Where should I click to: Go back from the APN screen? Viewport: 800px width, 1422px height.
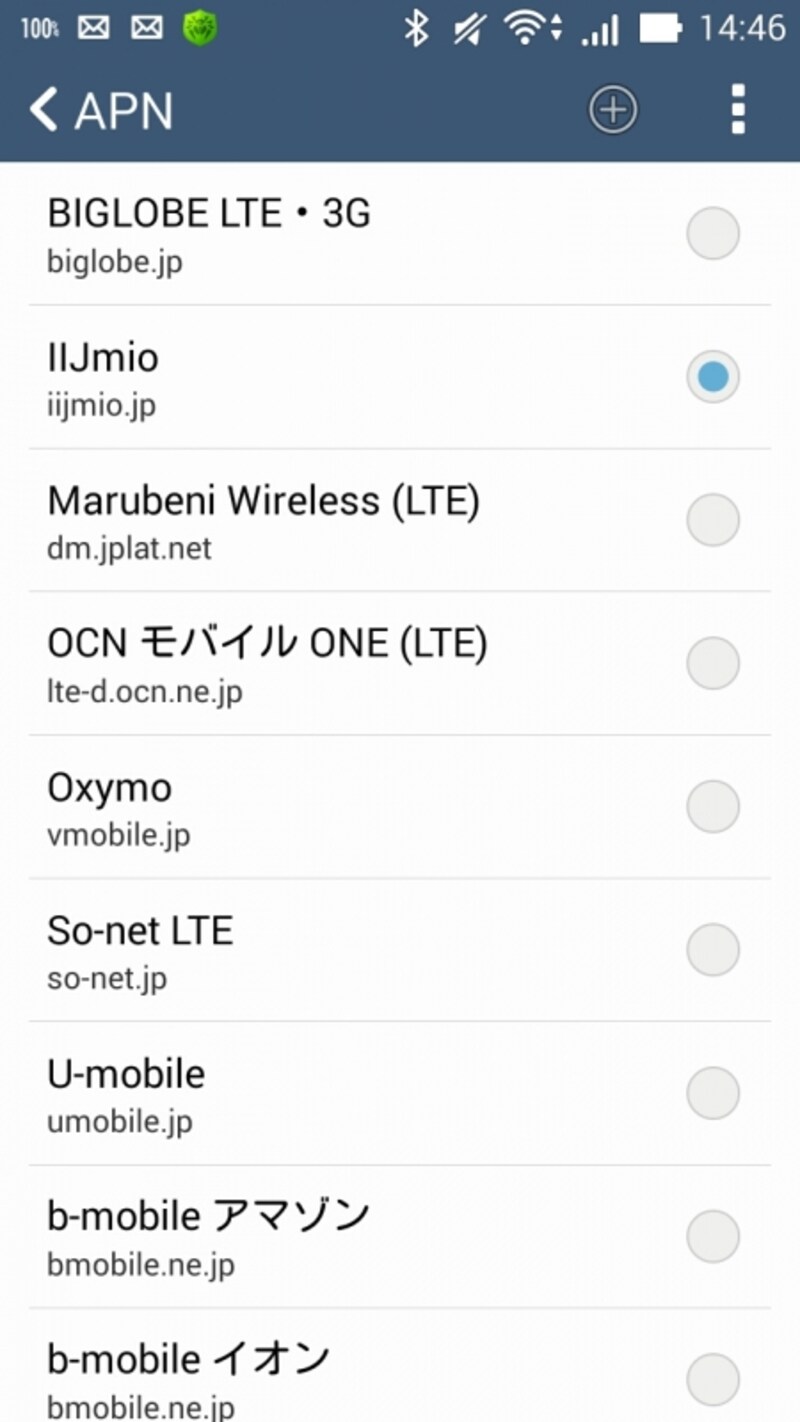(45, 109)
